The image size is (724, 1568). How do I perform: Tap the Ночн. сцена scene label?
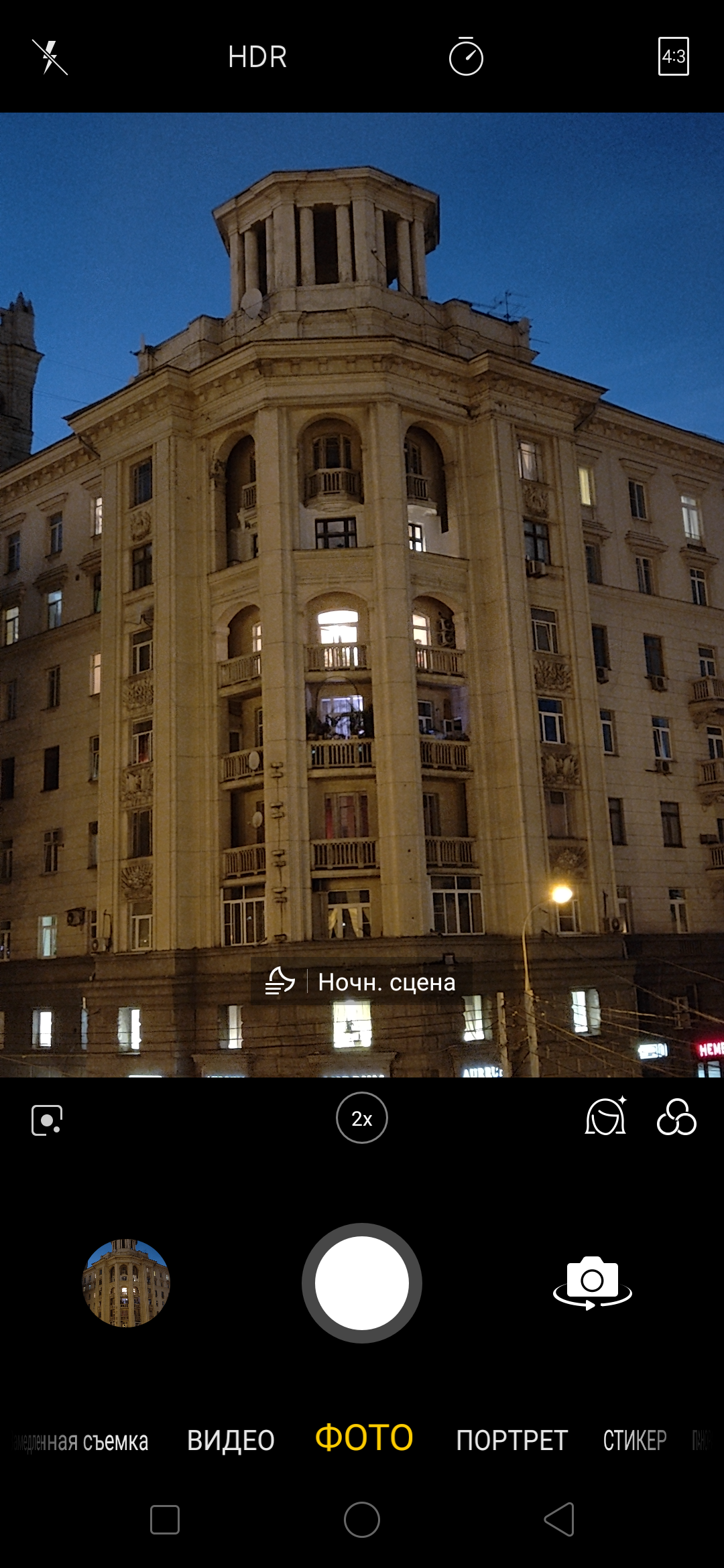pyautogui.click(x=362, y=982)
